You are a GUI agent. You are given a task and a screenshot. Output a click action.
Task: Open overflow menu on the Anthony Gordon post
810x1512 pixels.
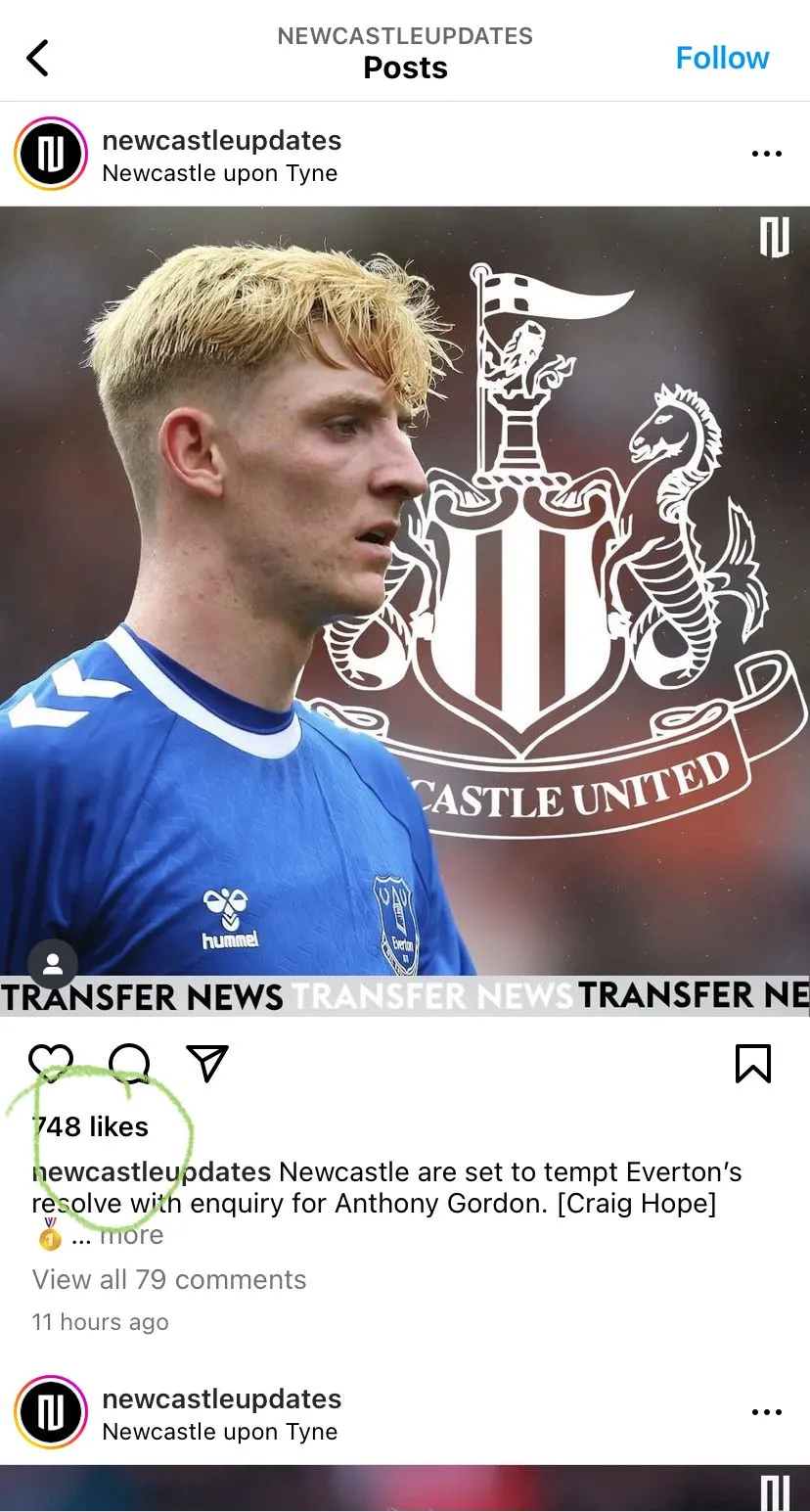tap(766, 155)
